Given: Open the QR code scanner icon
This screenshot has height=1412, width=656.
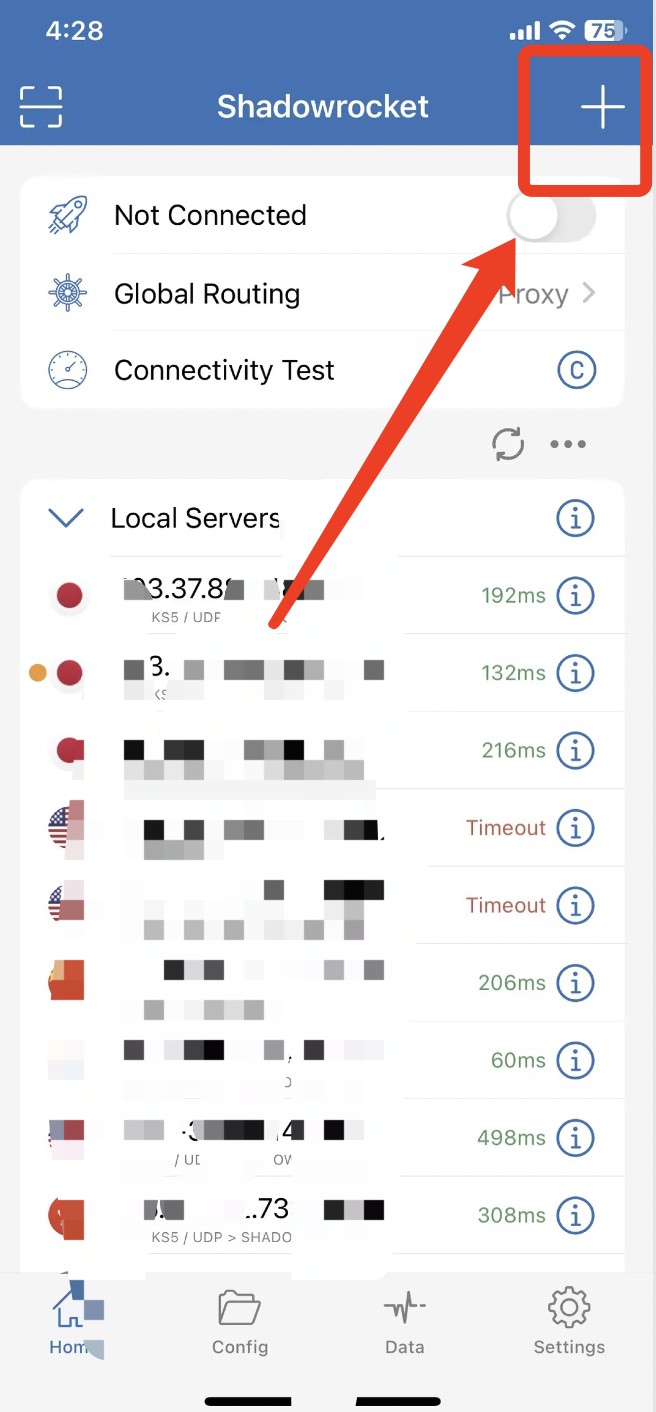Looking at the screenshot, I should (x=41, y=107).
